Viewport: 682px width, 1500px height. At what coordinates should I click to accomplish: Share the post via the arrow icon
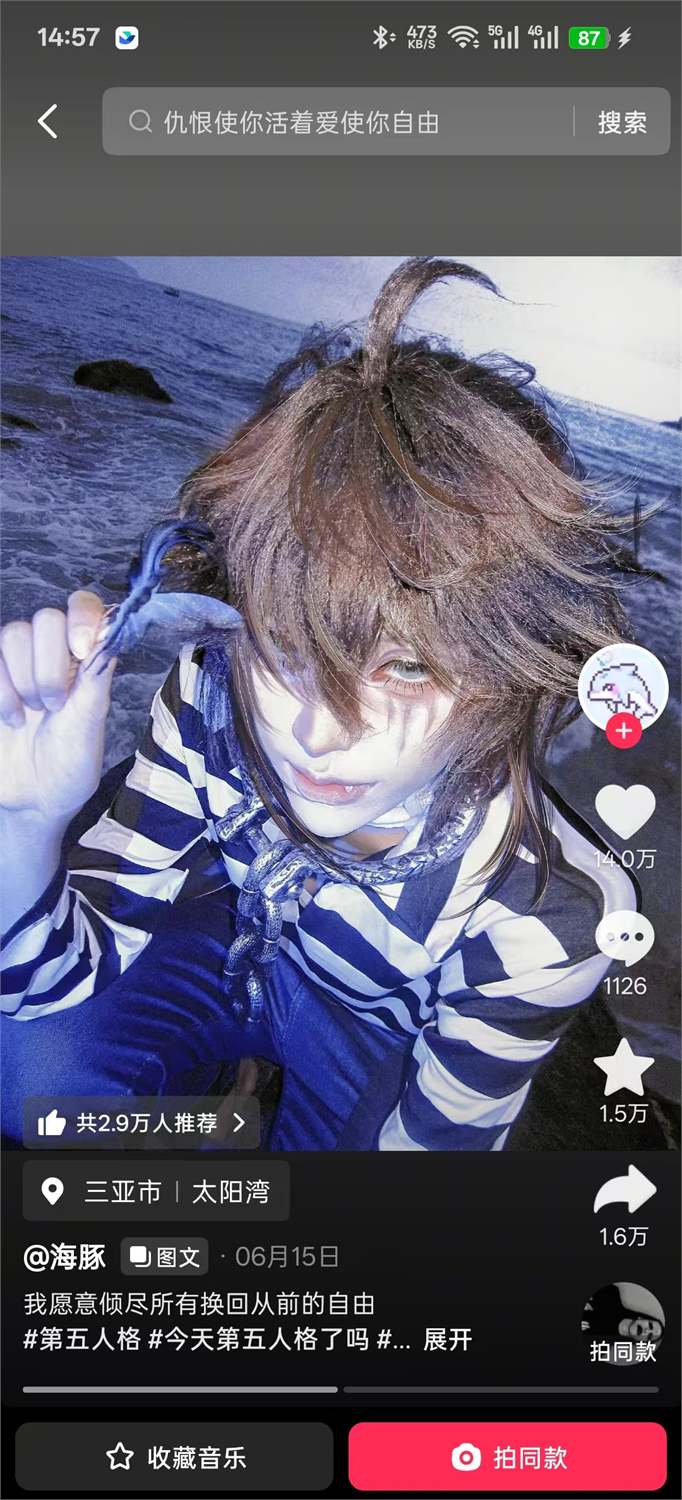tap(624, 1191)
